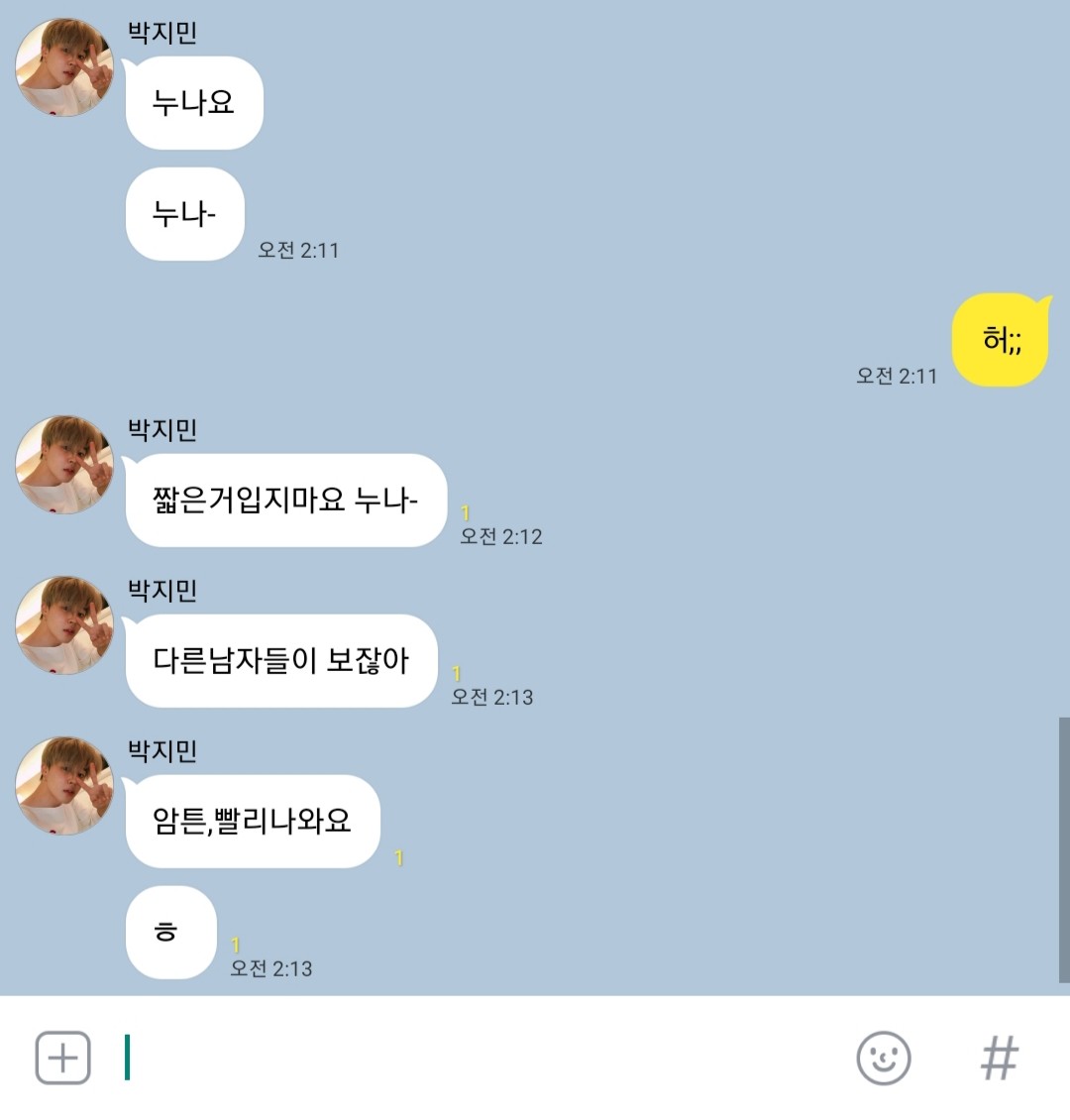
Task: Tap the profile picture beside 짧은거입지마요 누나-
Action: [64, 465]
